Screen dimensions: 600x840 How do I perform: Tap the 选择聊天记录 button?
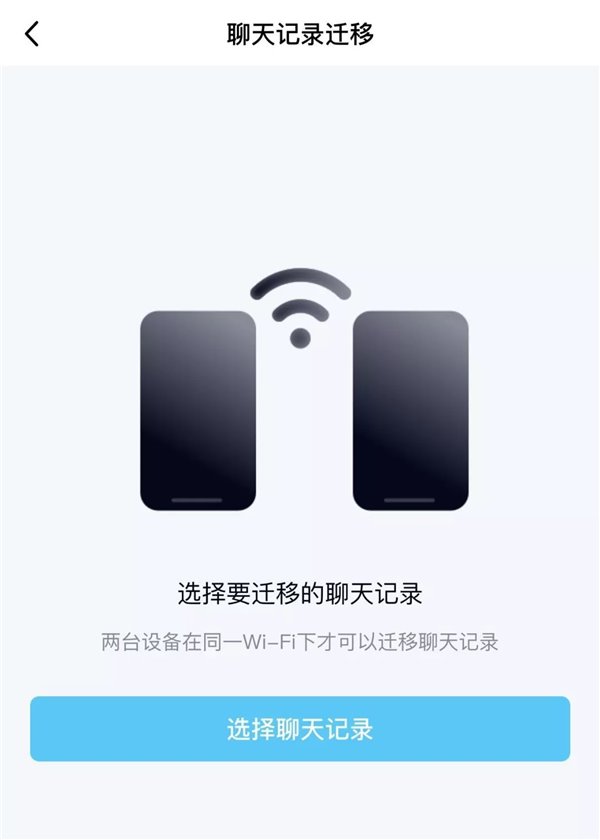point(300,729)
